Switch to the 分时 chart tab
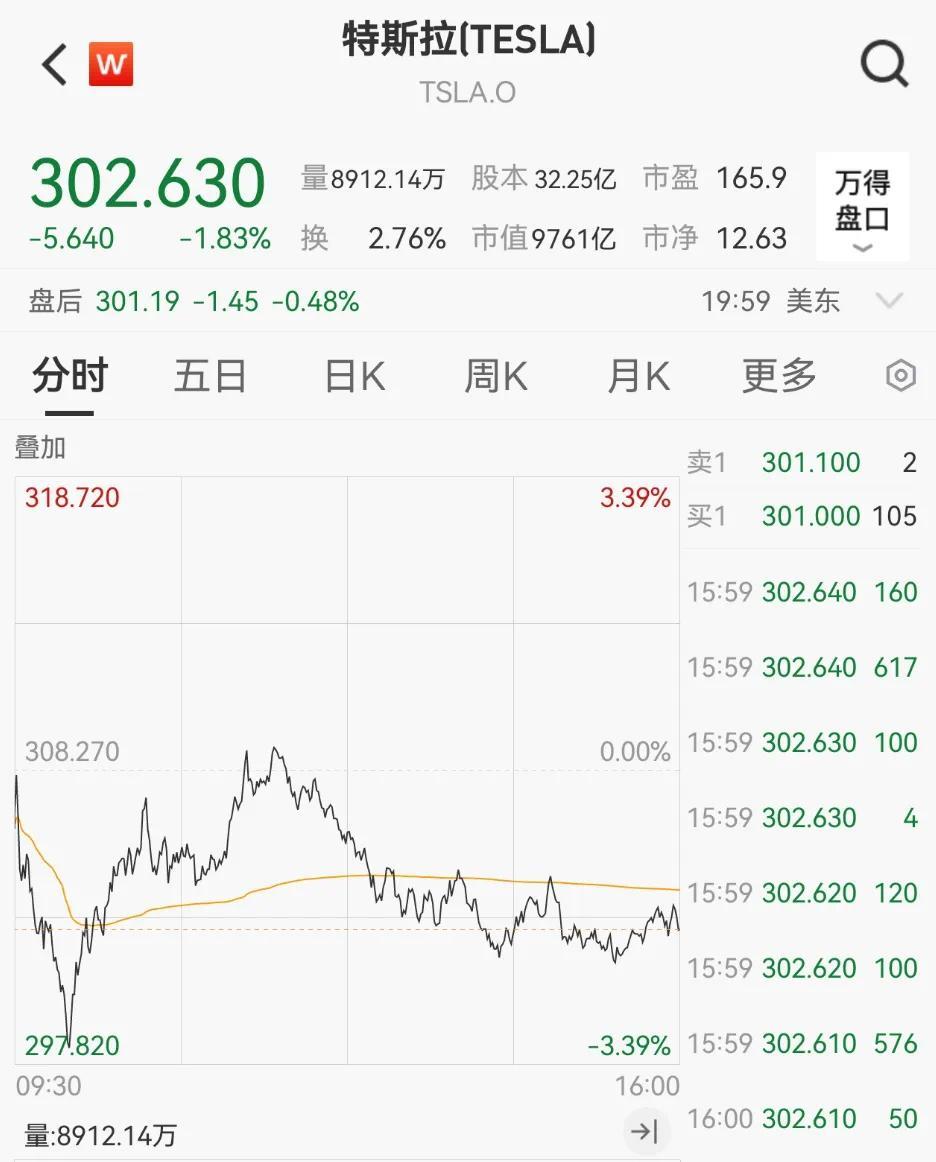 pyautogui.click(x=70, y=377)
